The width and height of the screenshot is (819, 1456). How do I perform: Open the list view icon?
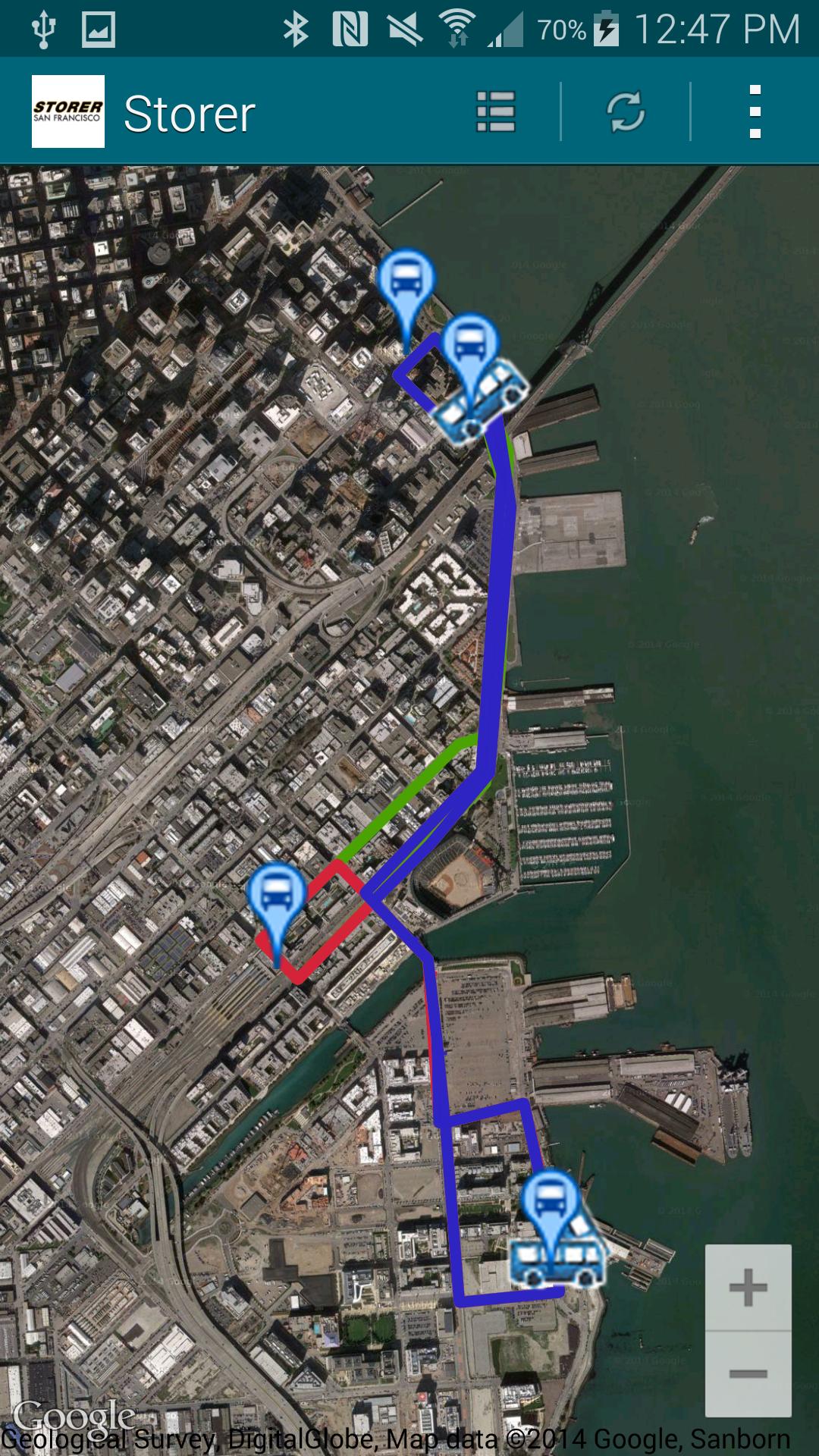496,112
